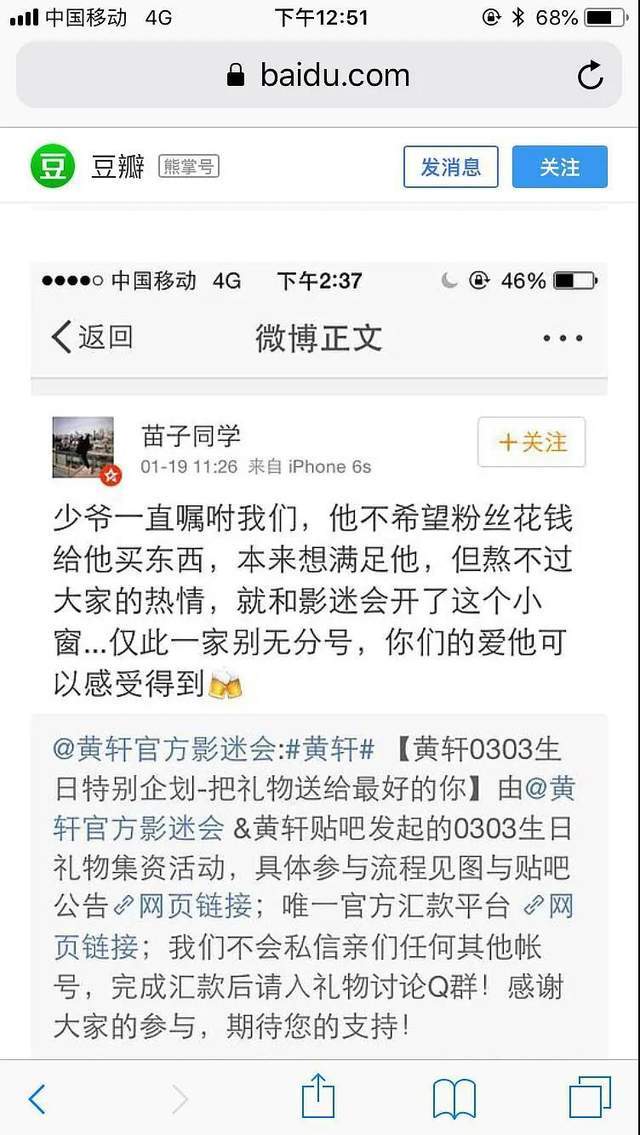Open Safari's share sheet
Image resolution: width=640 pixels, height=1135 pixels.
click(x=318, y=1097)
